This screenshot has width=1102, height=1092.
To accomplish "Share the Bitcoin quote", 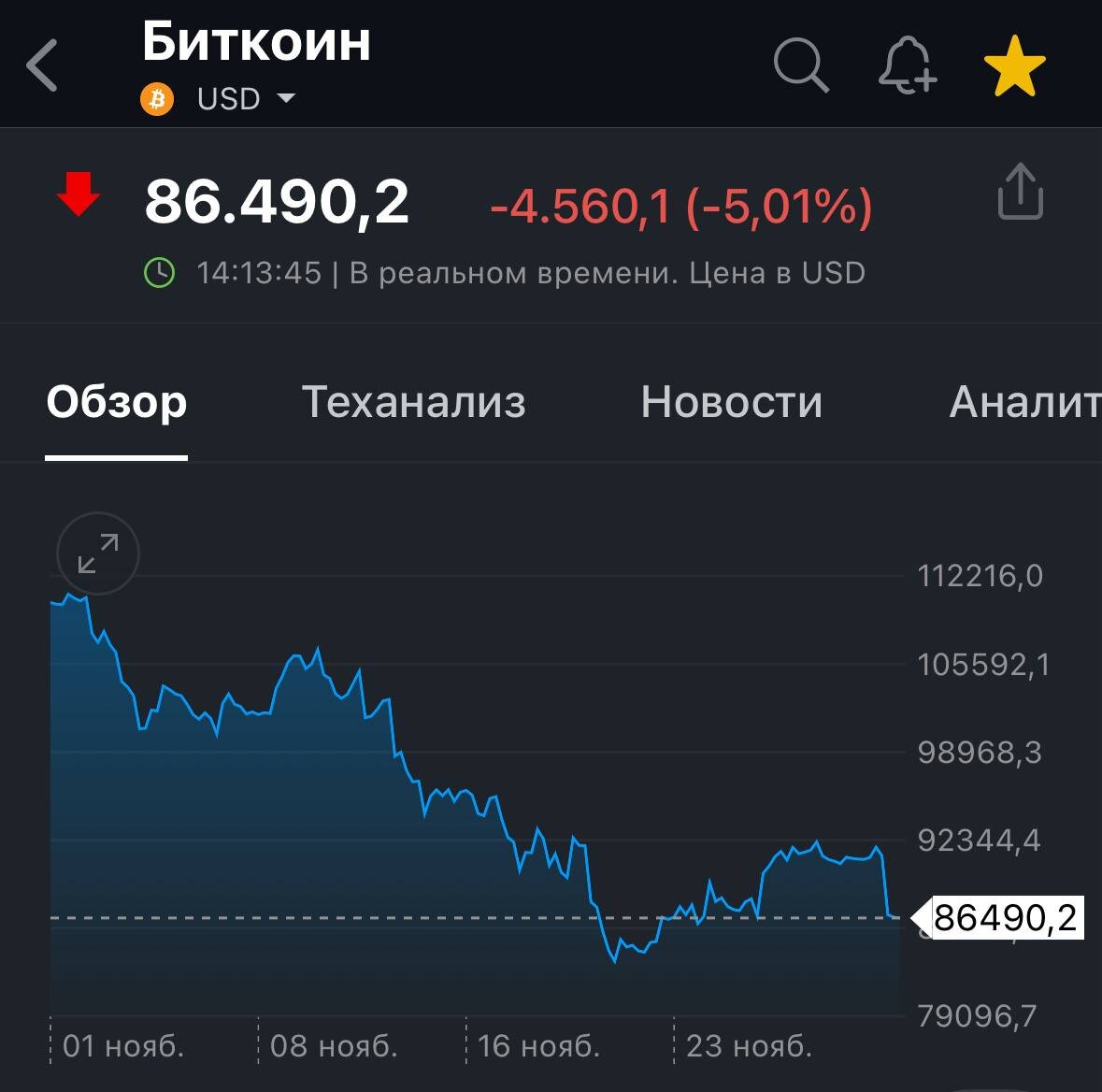I will pyautogui.click(x=1020, y=192).
